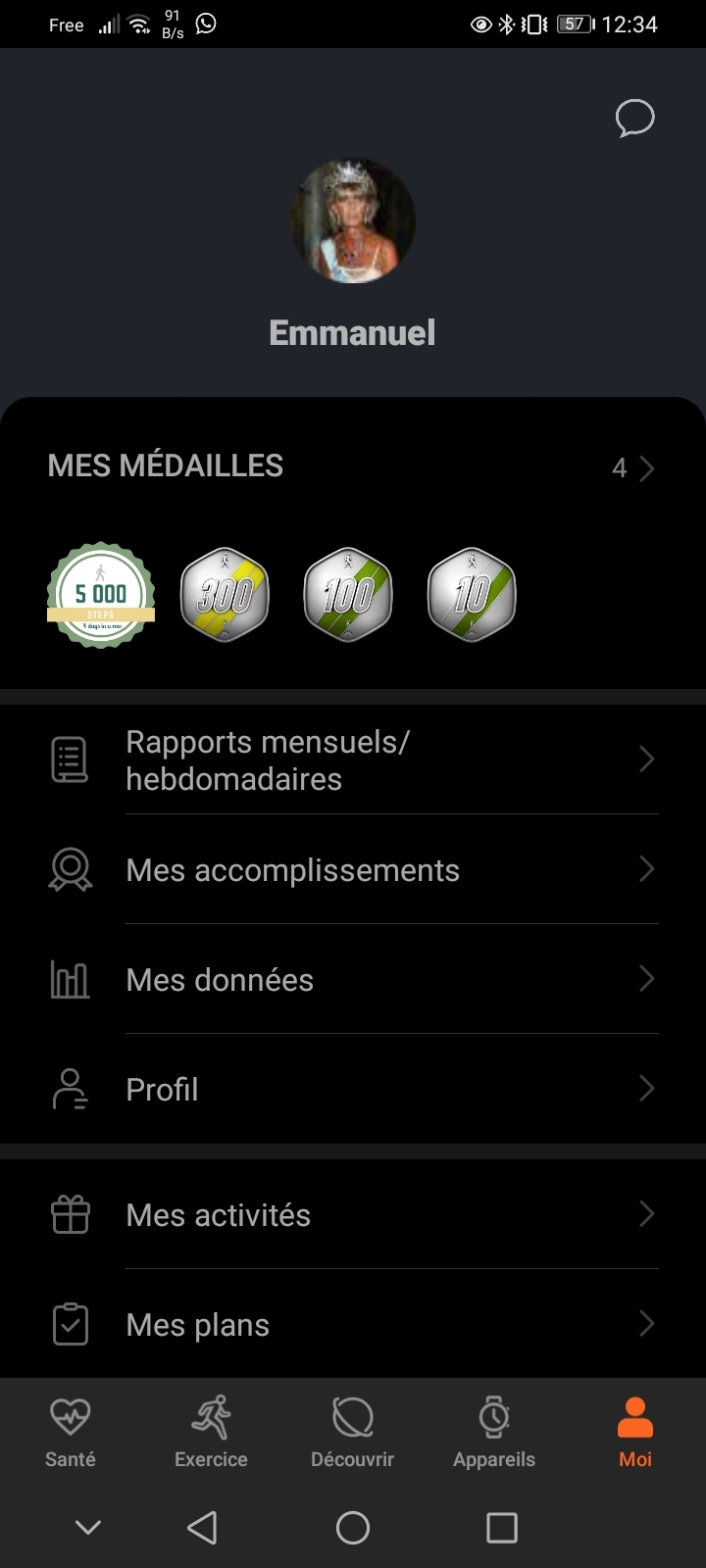Switch to the Appareils tab
706x1568 pixels.
click(493, 1431)
